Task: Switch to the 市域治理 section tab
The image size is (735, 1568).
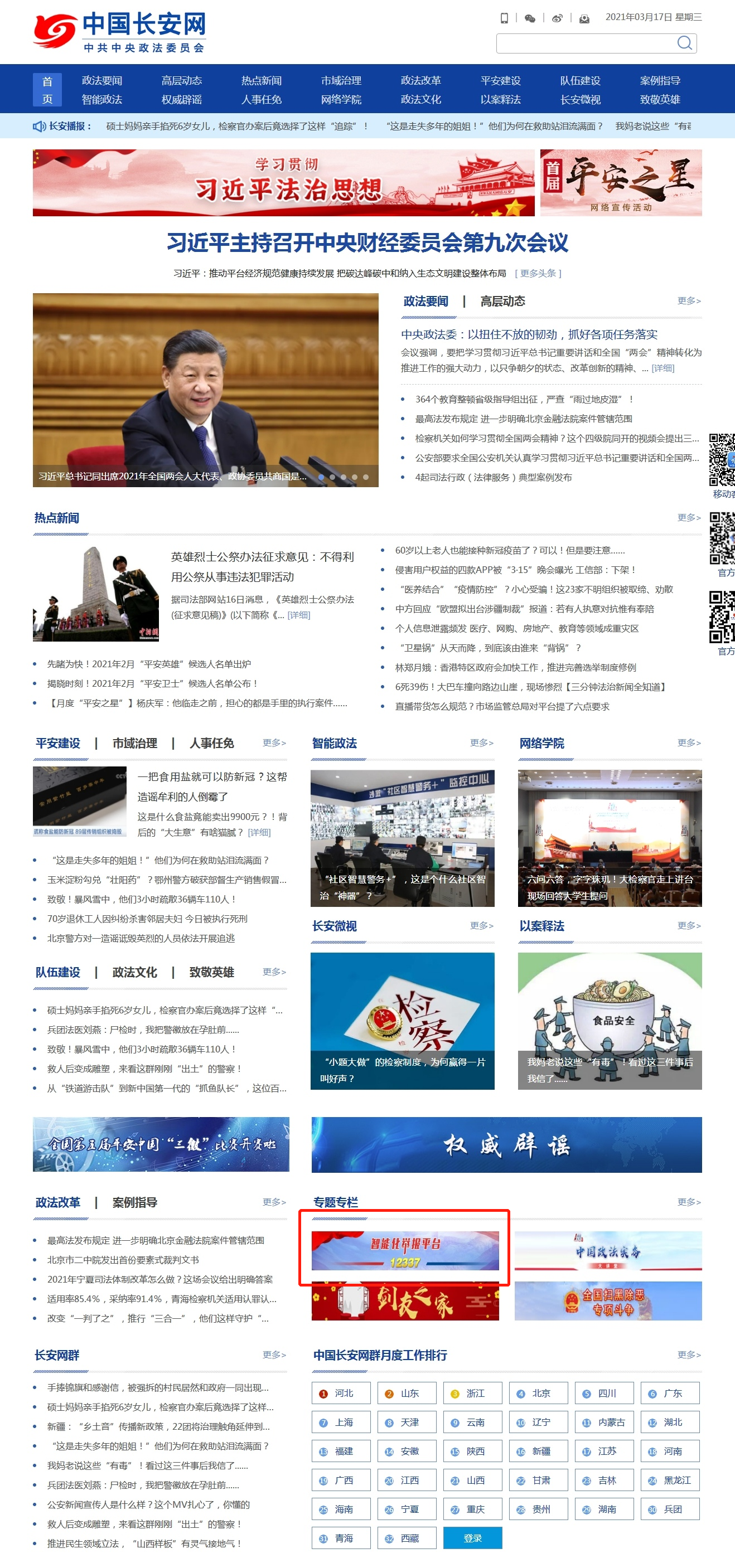Action: (x=134, y=743)
